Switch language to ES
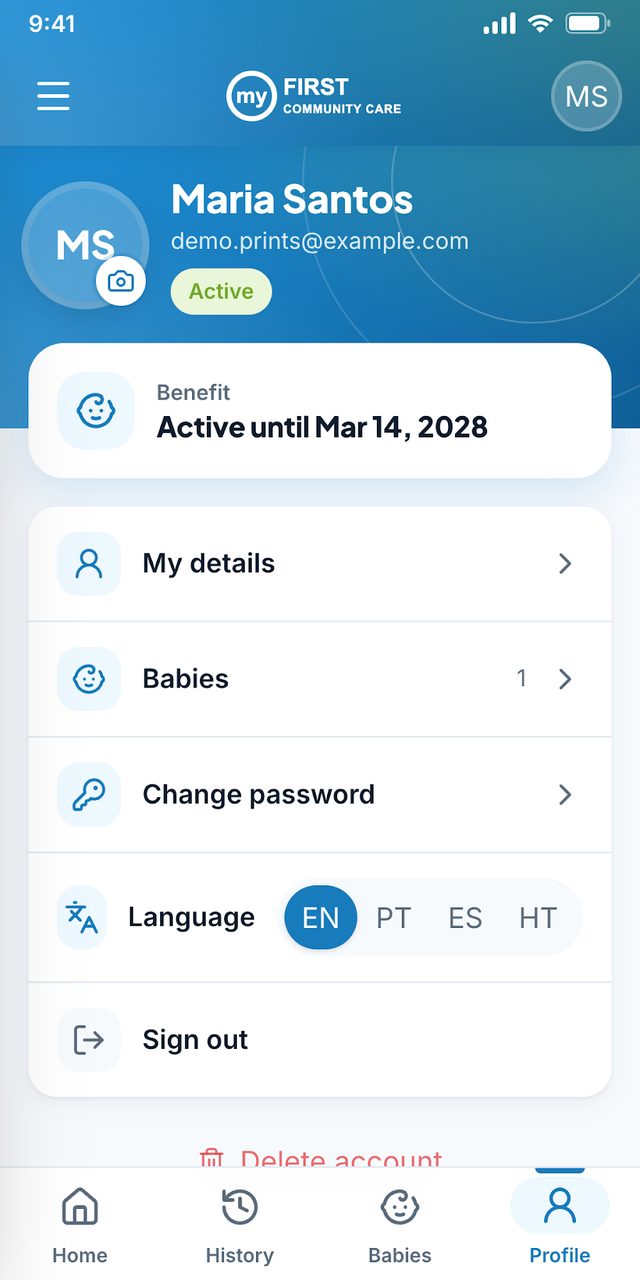 click(465, 917)
